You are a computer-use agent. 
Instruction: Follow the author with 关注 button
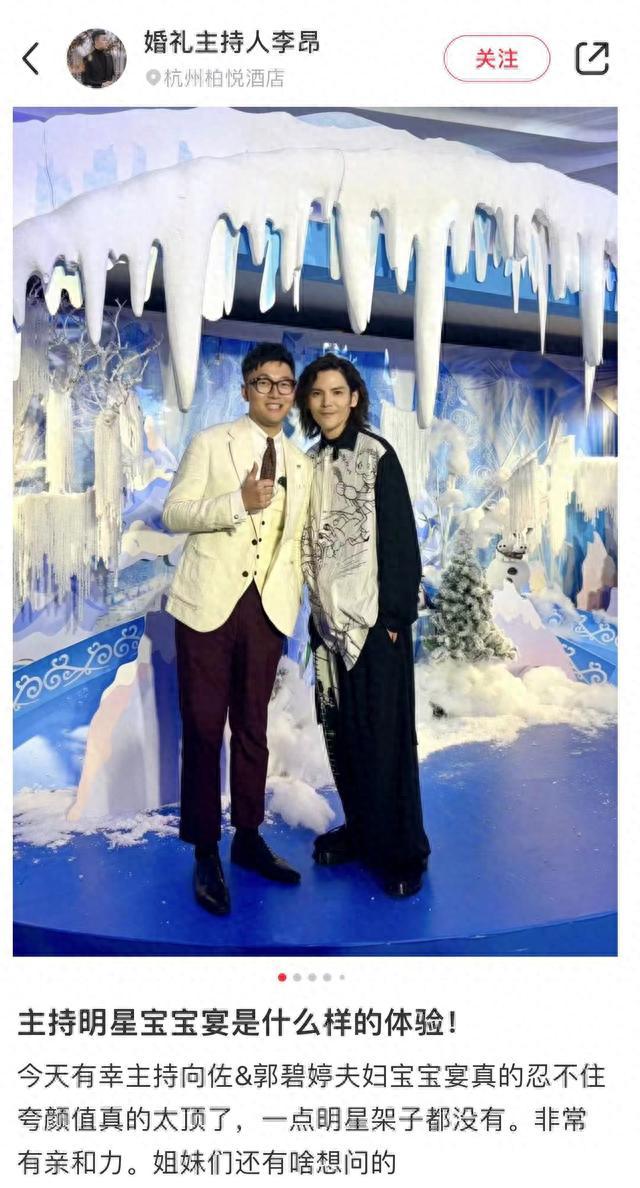pyautogui.click(x=497, y=58)
